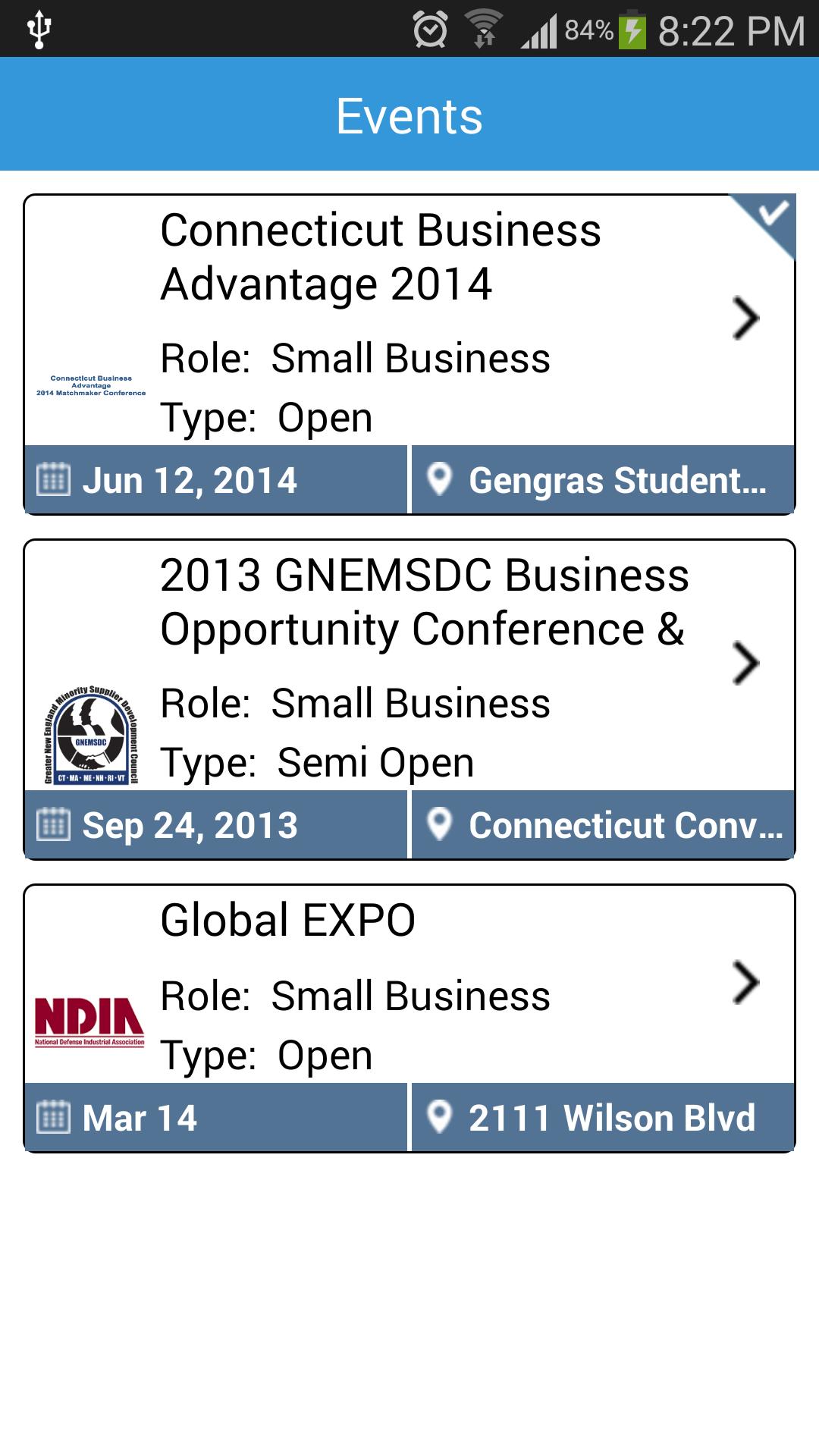This screenshot has height=1456, width=819.
Task: Tap the Mar 14 date bar
Action: (x=216, y=1118)
